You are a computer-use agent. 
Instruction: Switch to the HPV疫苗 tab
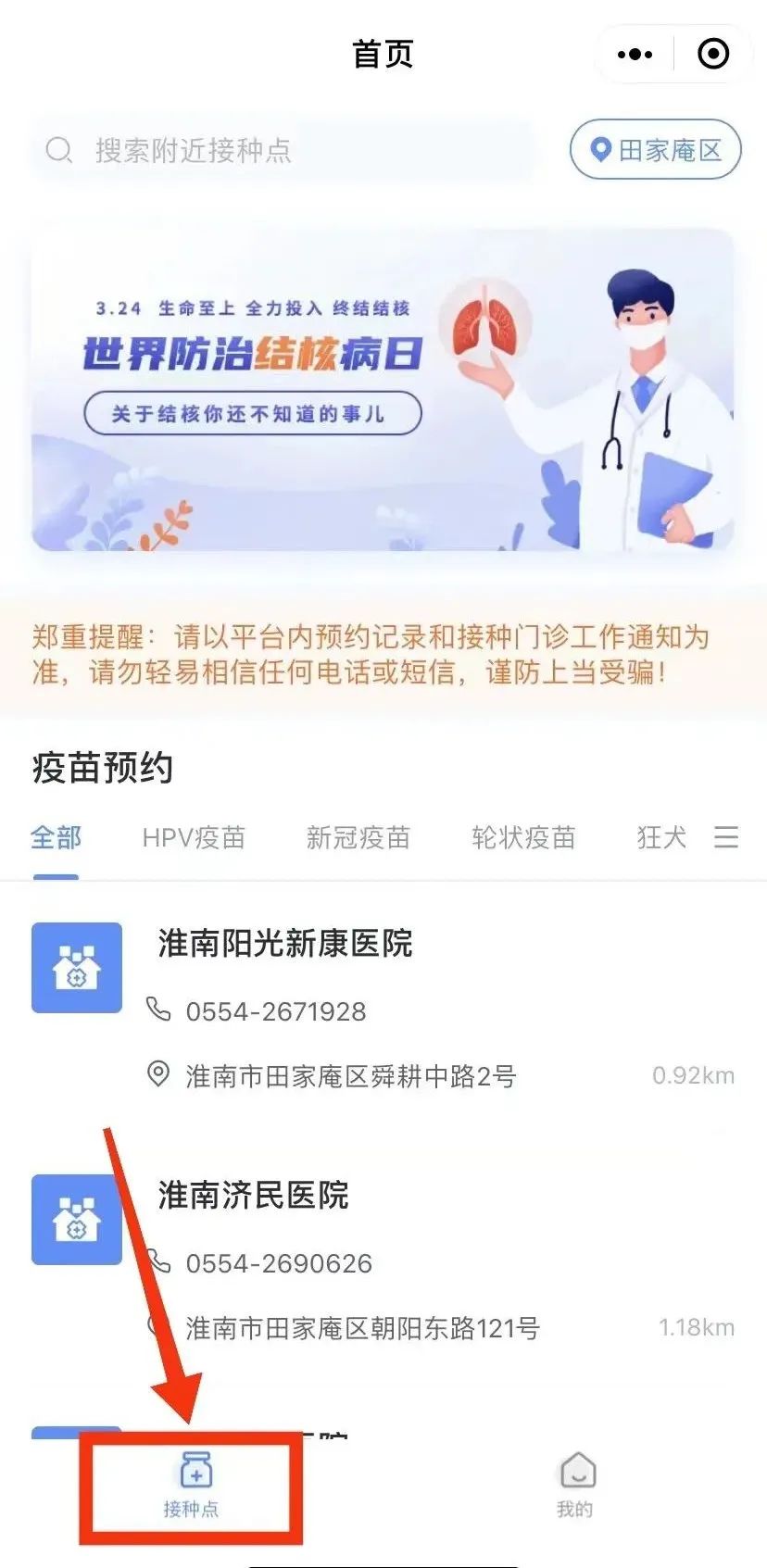click(194, 838)
